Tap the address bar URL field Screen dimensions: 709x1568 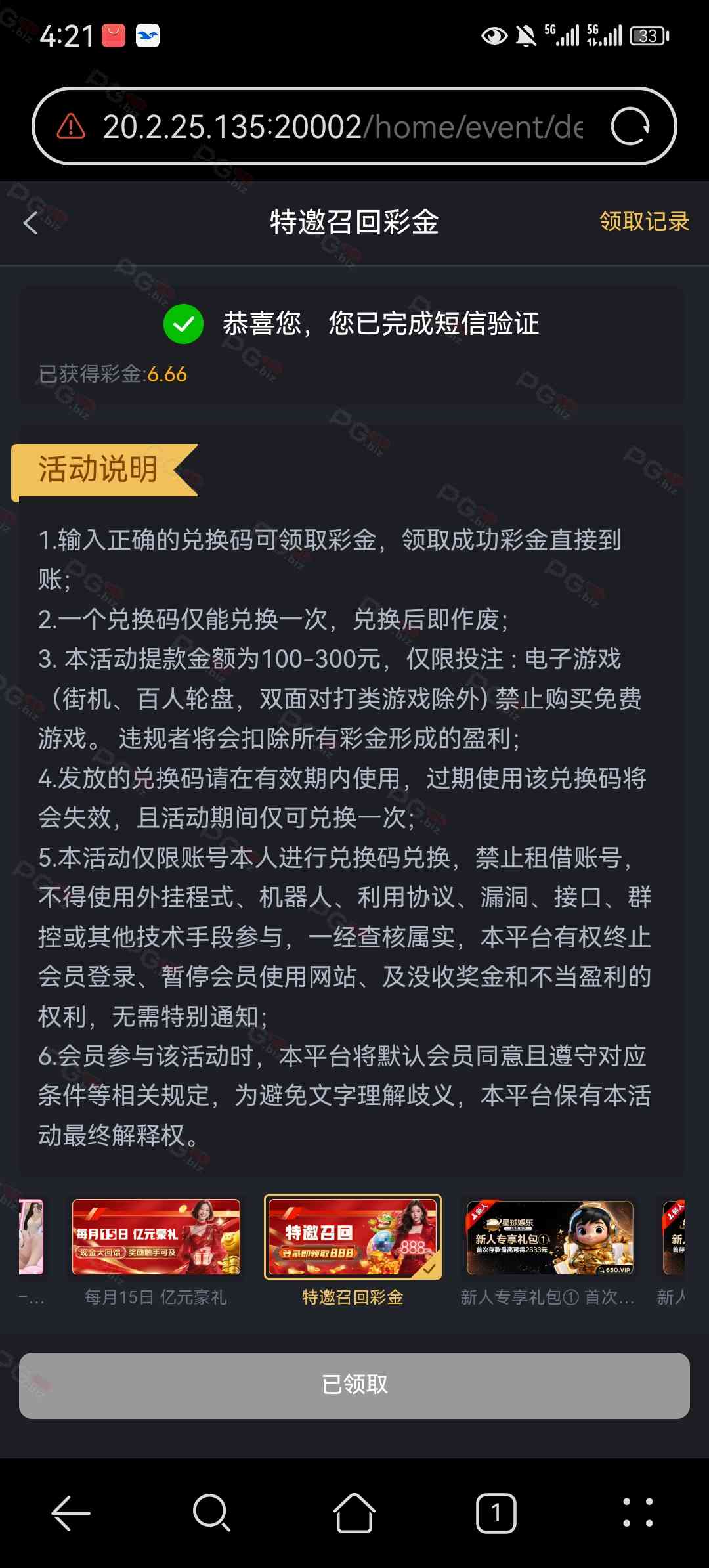tap(341, 126)
